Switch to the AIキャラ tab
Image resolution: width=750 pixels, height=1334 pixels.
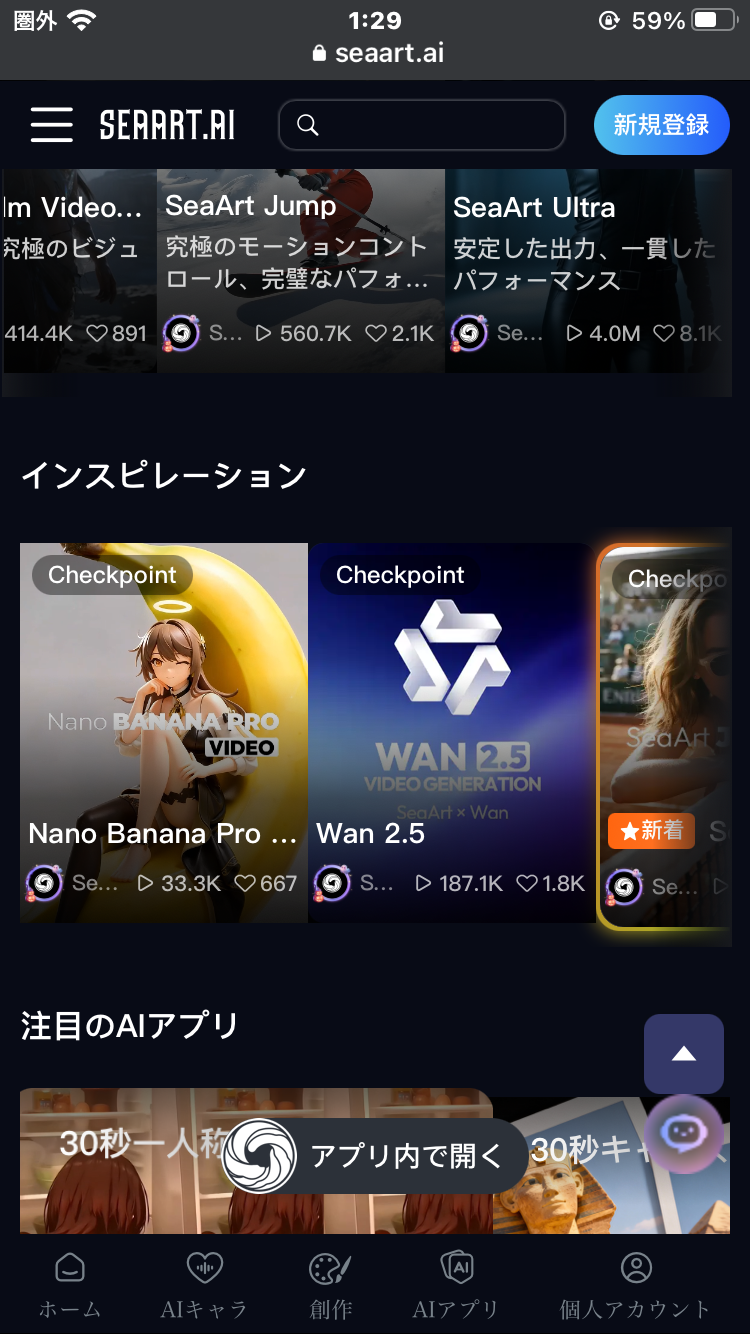click(204, 1285)
